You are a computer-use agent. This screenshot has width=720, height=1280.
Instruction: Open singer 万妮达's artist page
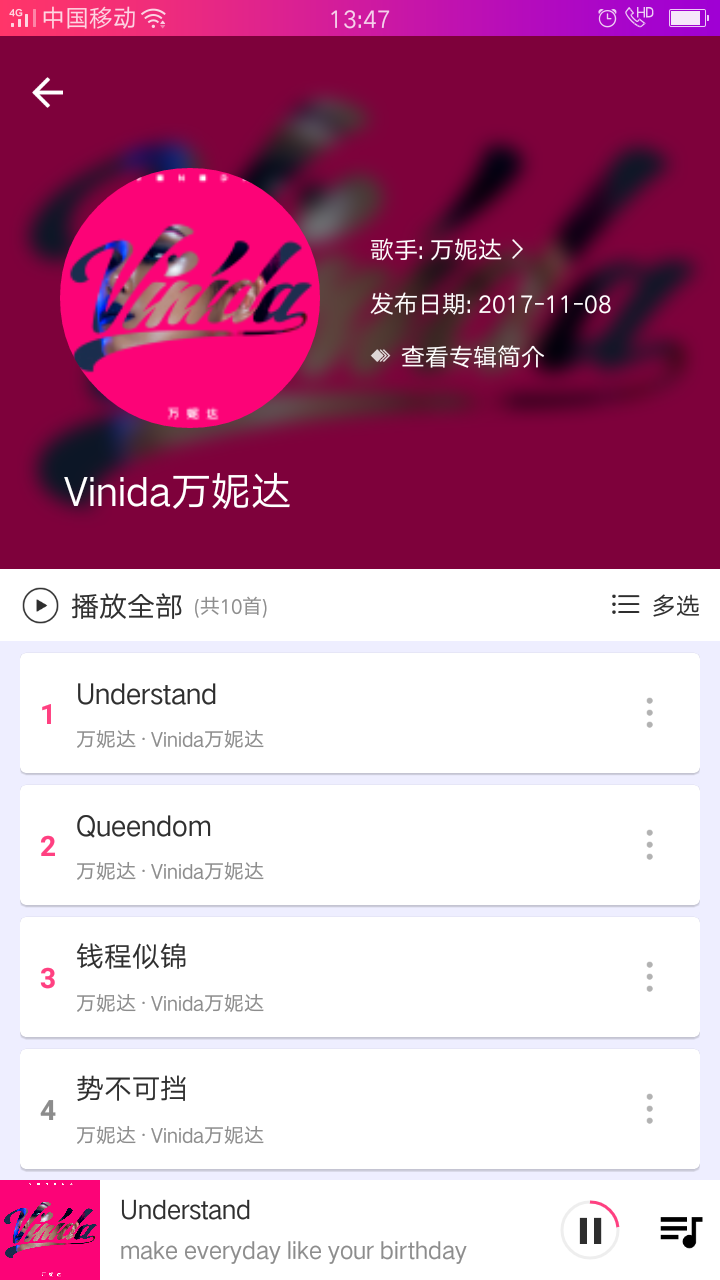coord(447,250)
